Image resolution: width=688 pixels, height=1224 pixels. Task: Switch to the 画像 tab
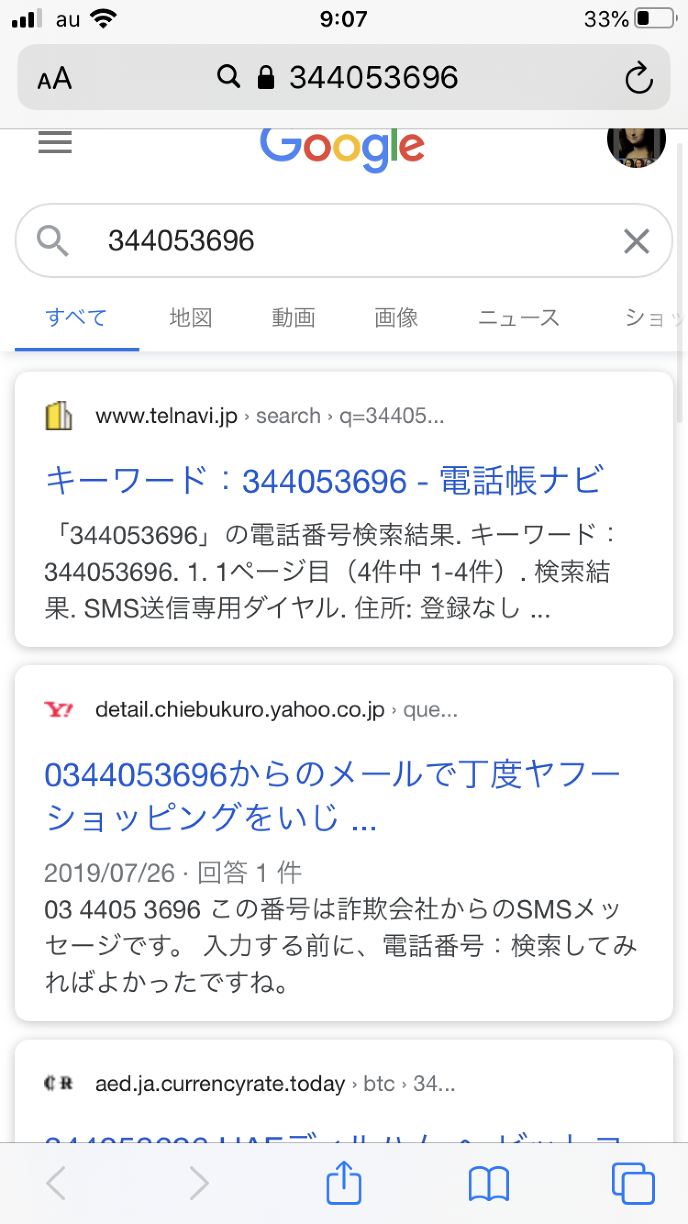(396, 318)
